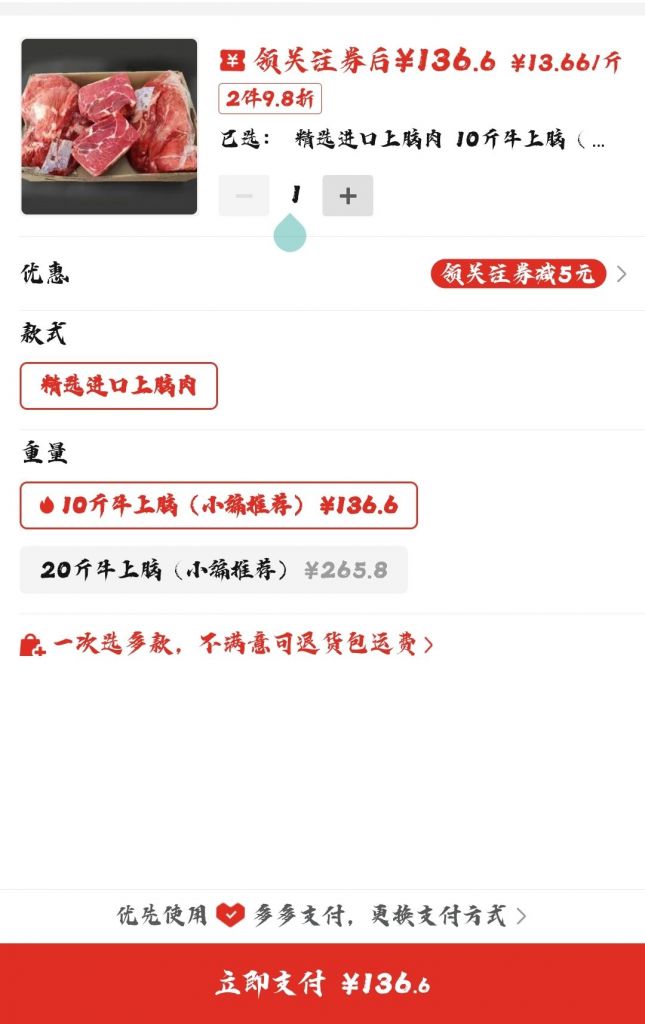Viewport: 645px width, 1024px height.
Task: Choose the 20斤牛上脑 ¥265.8 option
Action: tap(213, 570)
